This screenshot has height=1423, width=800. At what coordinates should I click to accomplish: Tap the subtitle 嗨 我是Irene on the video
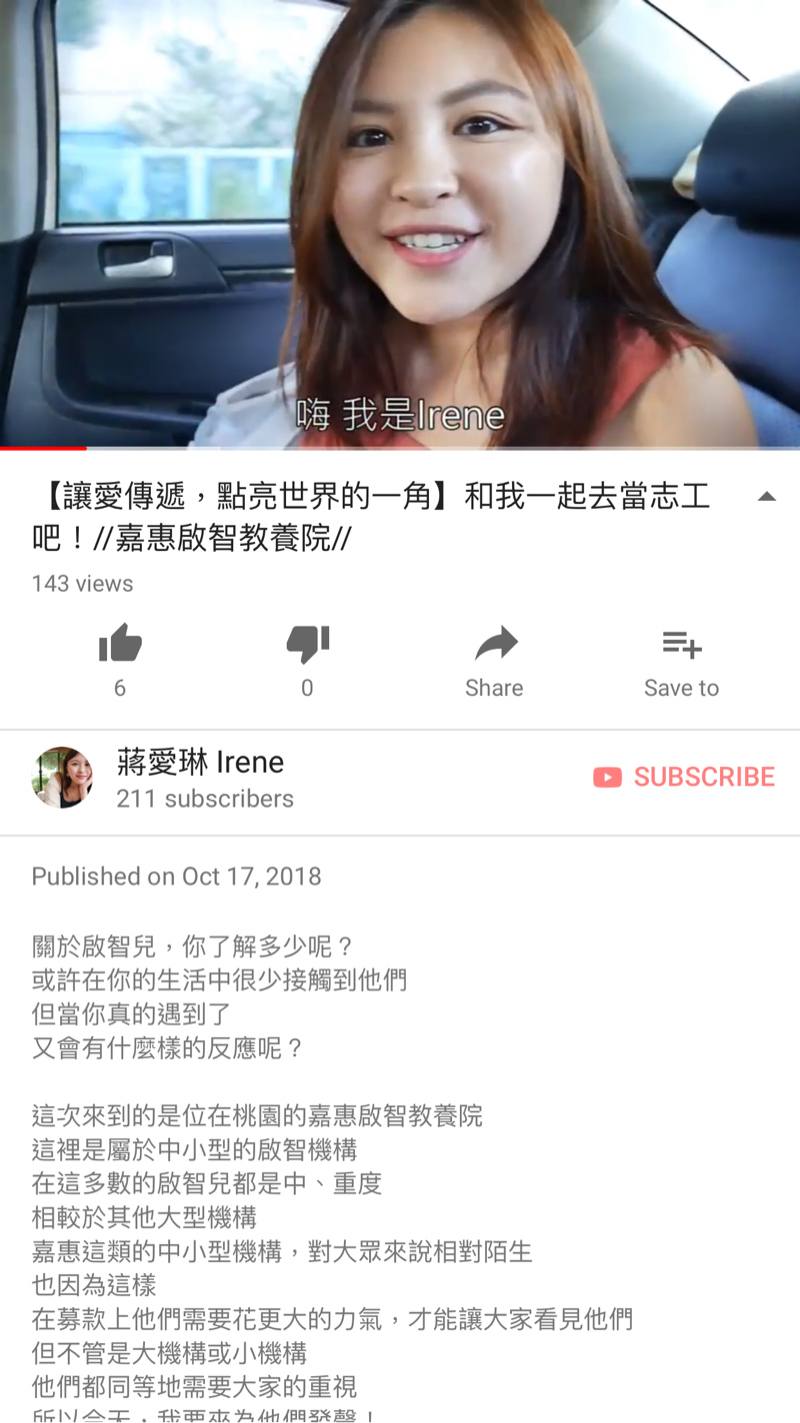(x=398, y=413)
